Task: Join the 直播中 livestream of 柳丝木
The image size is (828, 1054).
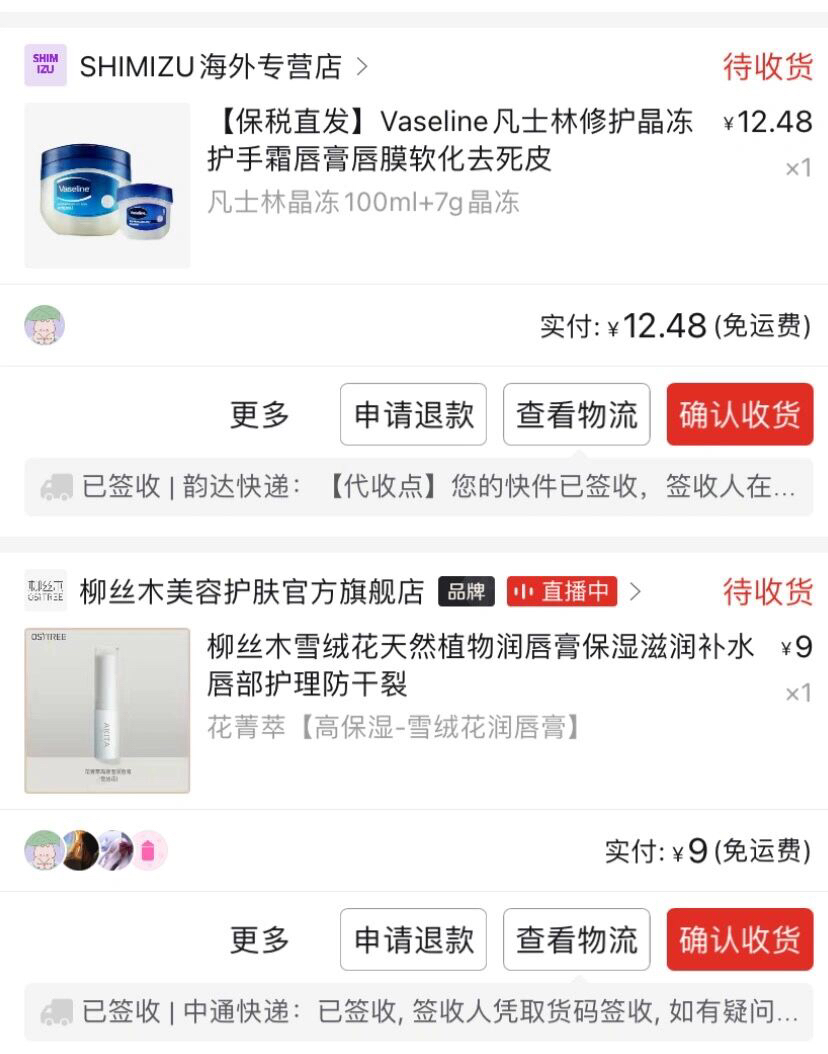Action: coord(561,591)
